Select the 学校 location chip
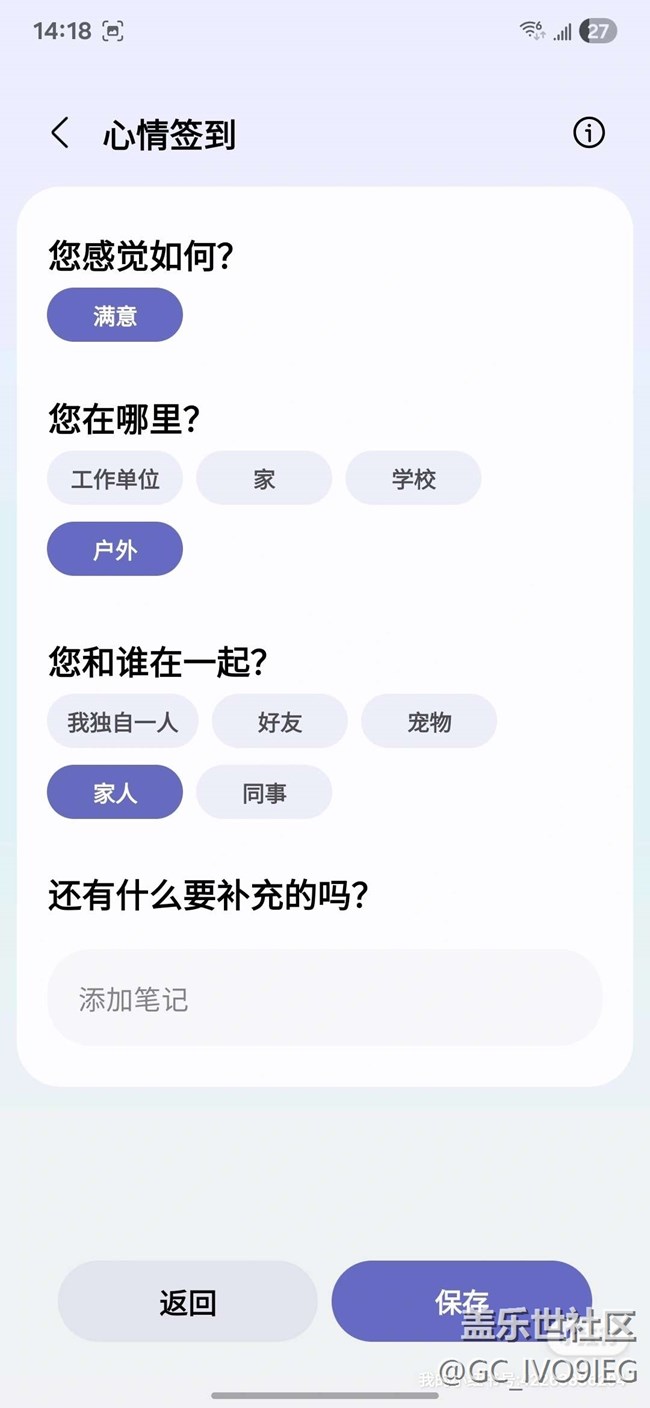The width and height of the screenshot is (650, 1408). 414,478
